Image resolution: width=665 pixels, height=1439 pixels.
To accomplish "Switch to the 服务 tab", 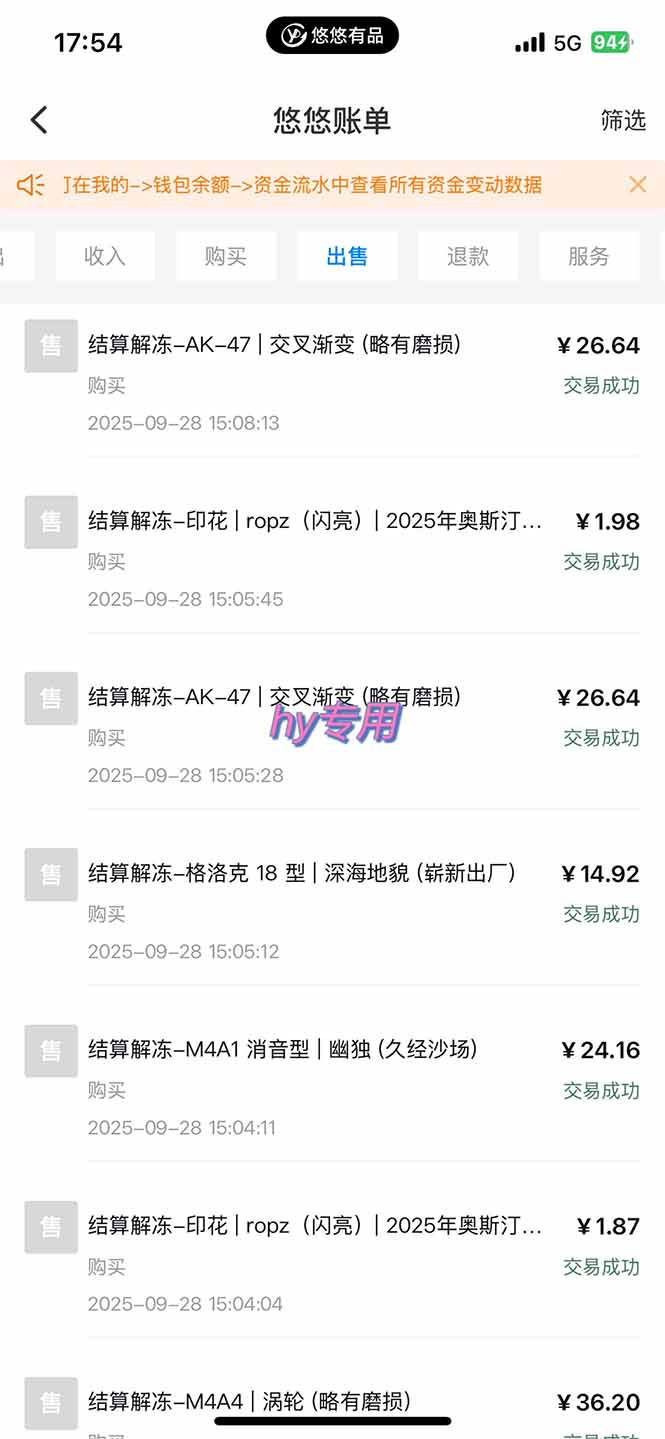I will pos(588,256).
